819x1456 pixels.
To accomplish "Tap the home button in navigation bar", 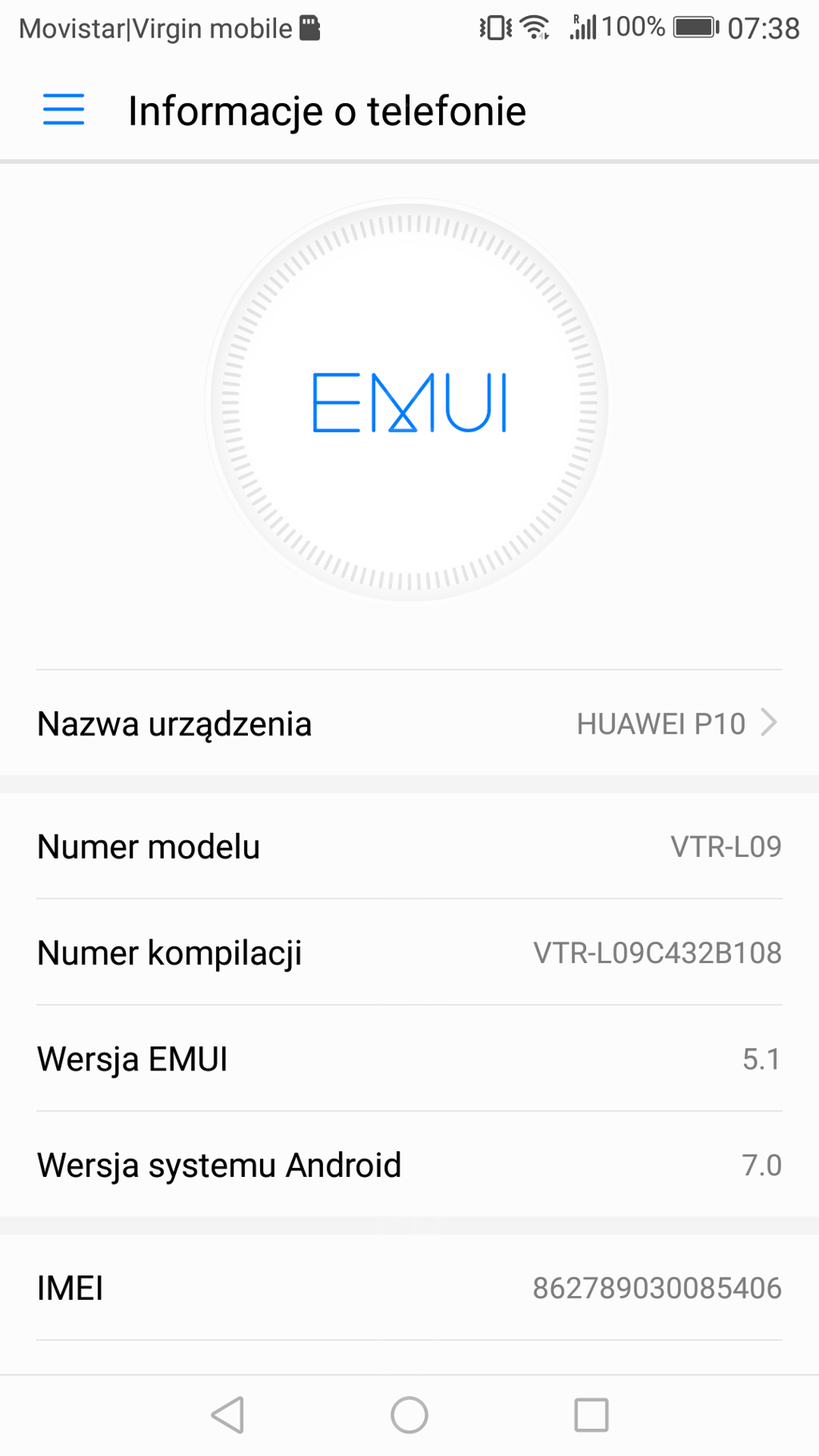I will pos(409,1414).
